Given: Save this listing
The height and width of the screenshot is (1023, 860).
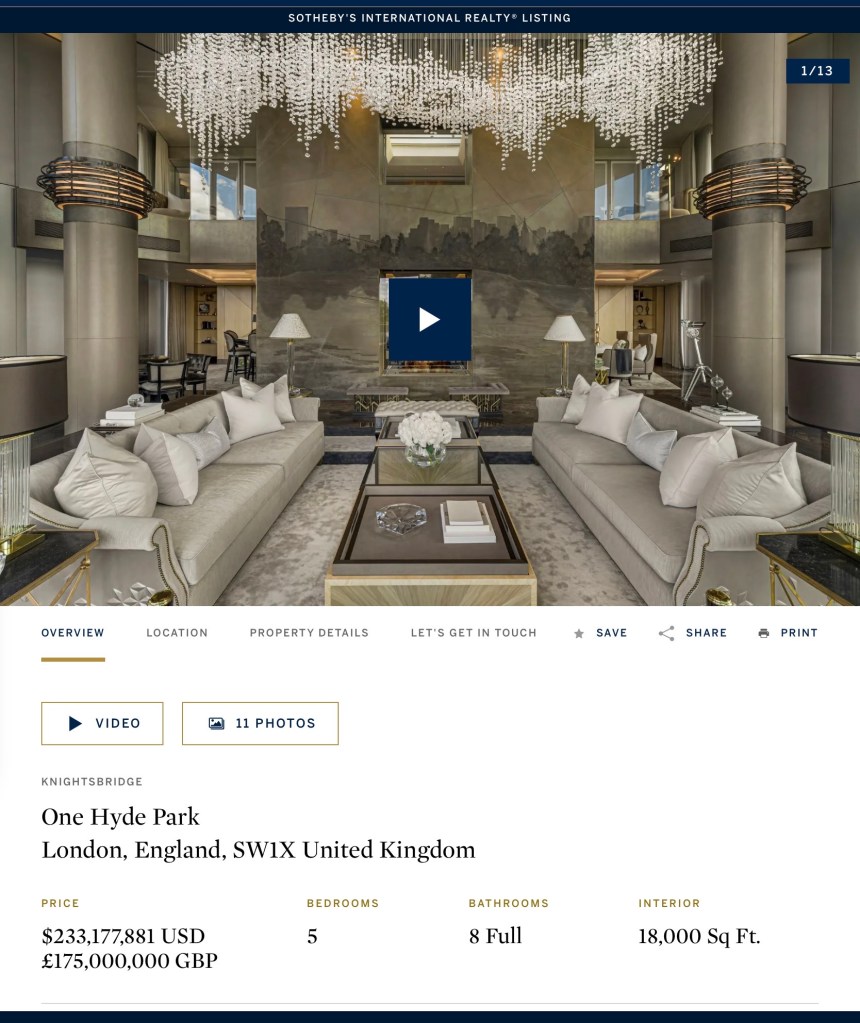Looking at the screenshot, I should click(x=600, y=633).
